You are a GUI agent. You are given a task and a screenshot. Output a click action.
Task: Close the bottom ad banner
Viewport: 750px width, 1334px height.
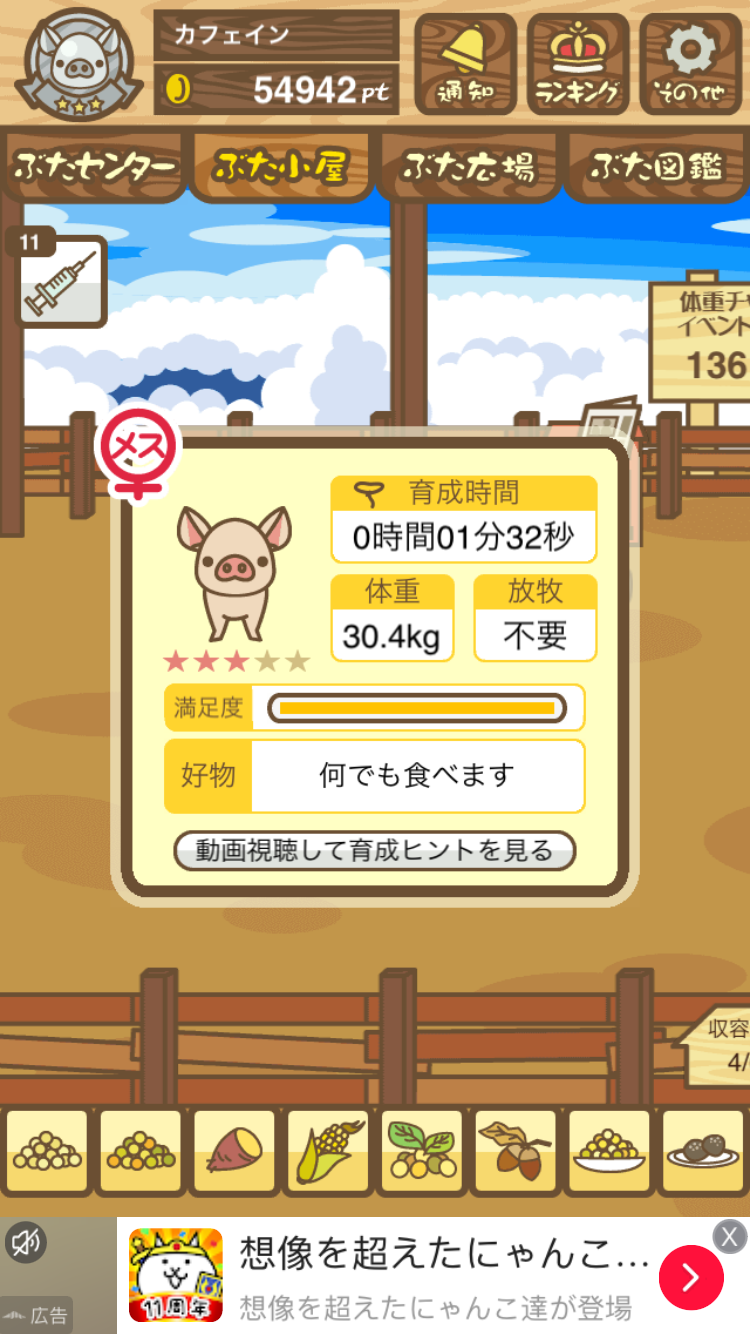coord(730,1235)
